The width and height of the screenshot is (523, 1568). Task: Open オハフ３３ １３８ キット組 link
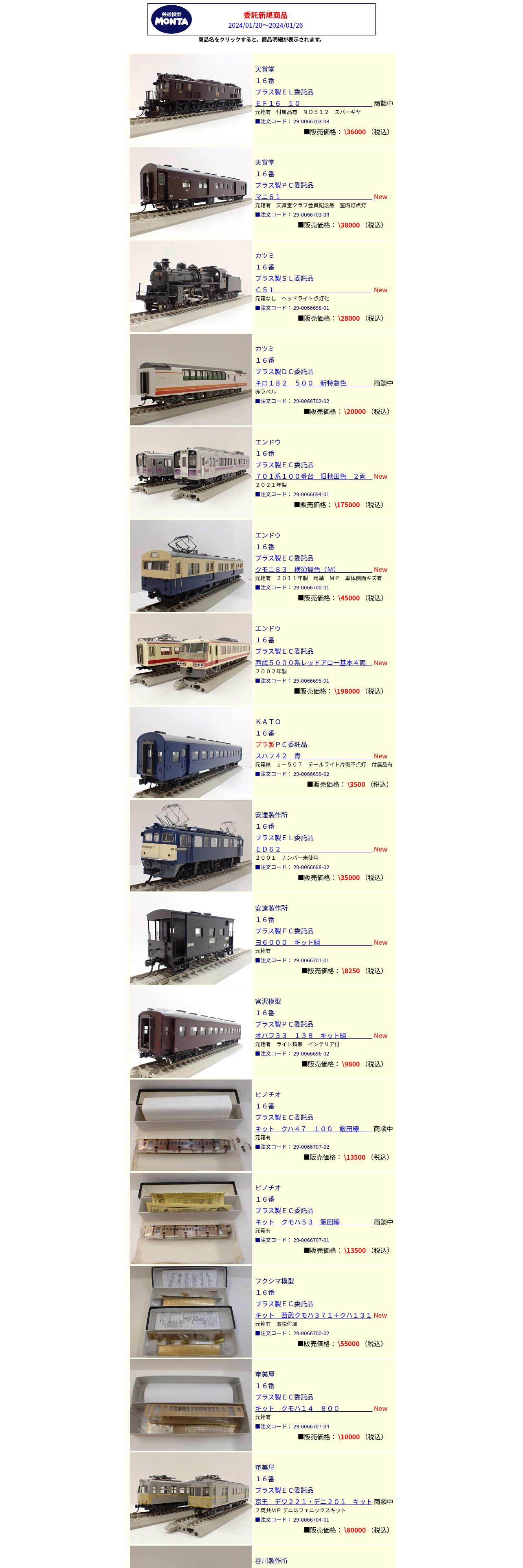tap(300, 1035)
